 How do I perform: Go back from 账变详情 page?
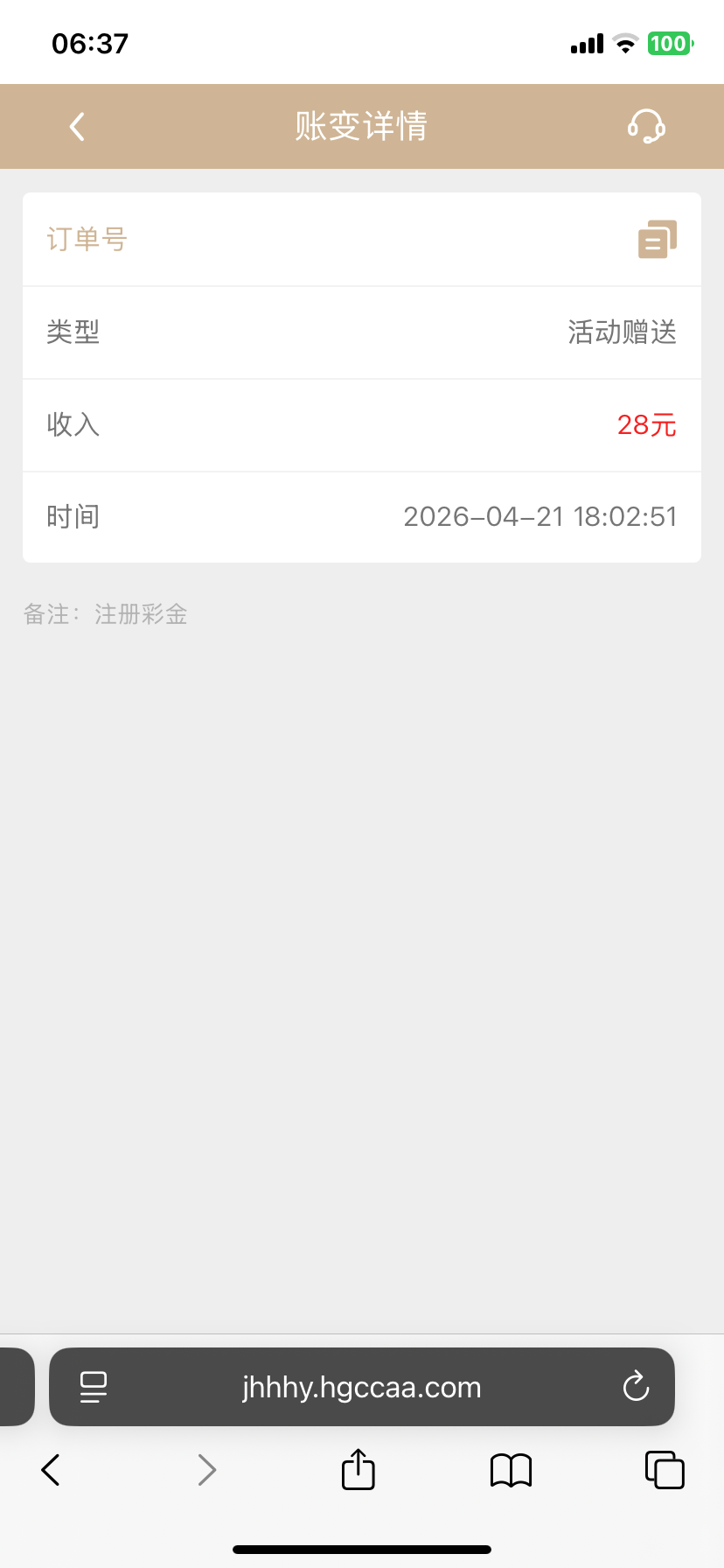[x=77, y=127]
